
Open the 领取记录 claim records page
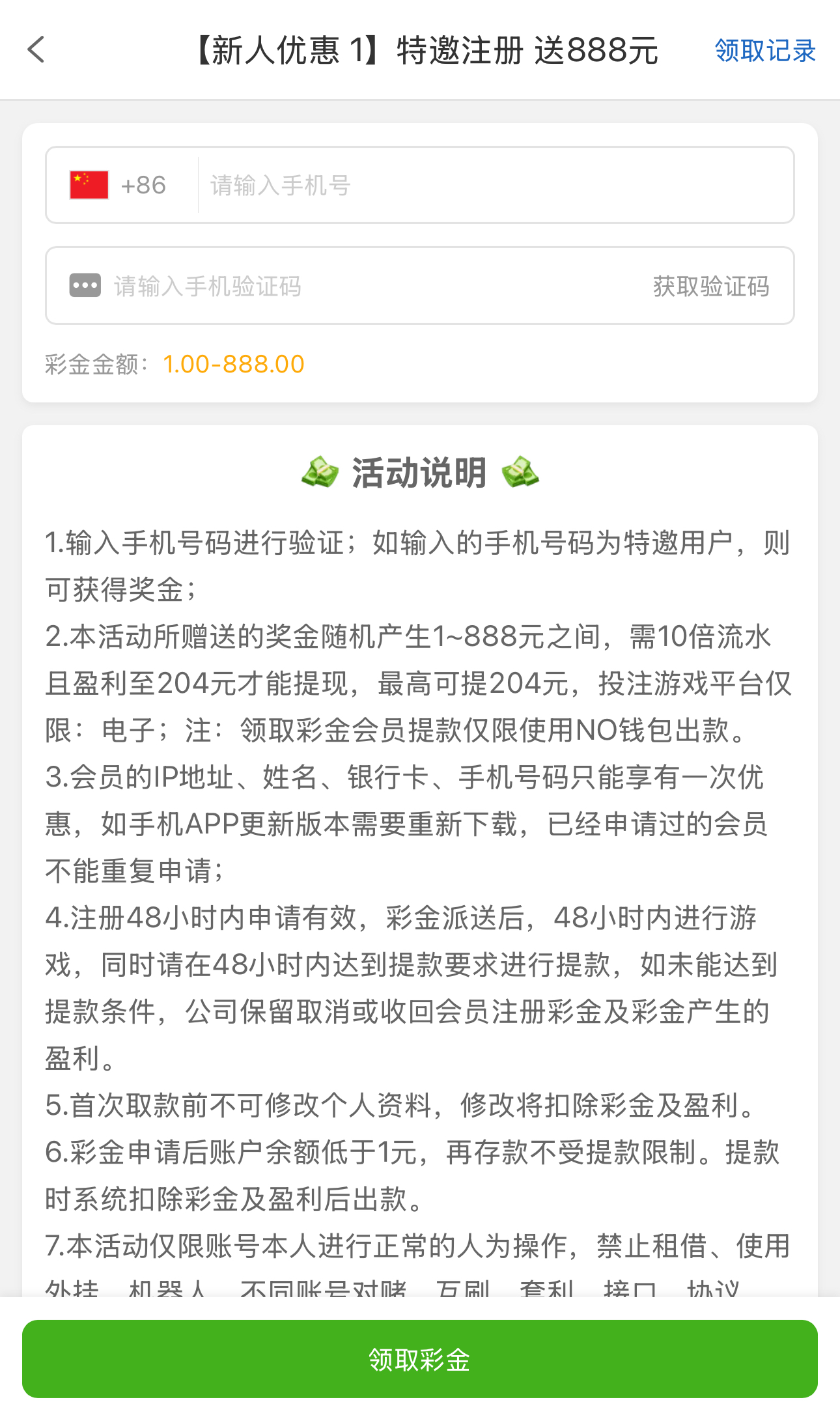(x=765, y=50)
